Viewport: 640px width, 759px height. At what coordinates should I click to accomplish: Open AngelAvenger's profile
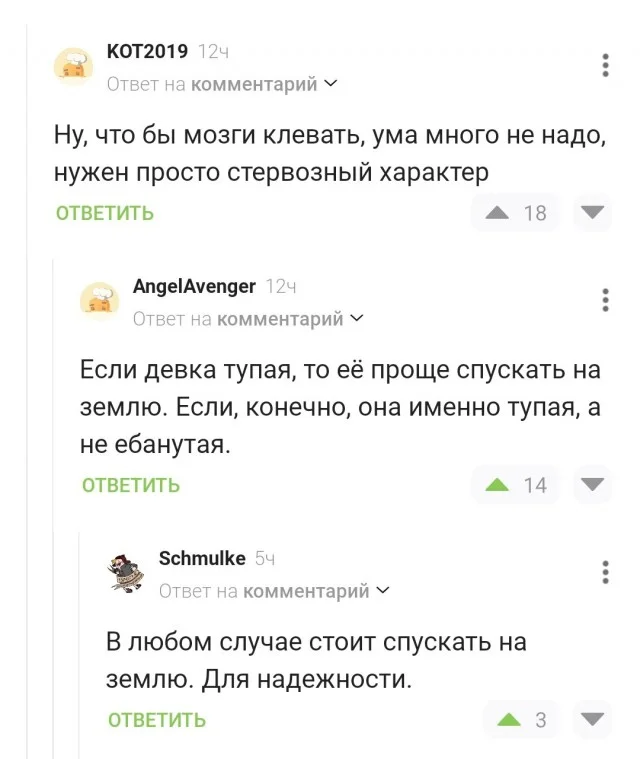[194, 287]
